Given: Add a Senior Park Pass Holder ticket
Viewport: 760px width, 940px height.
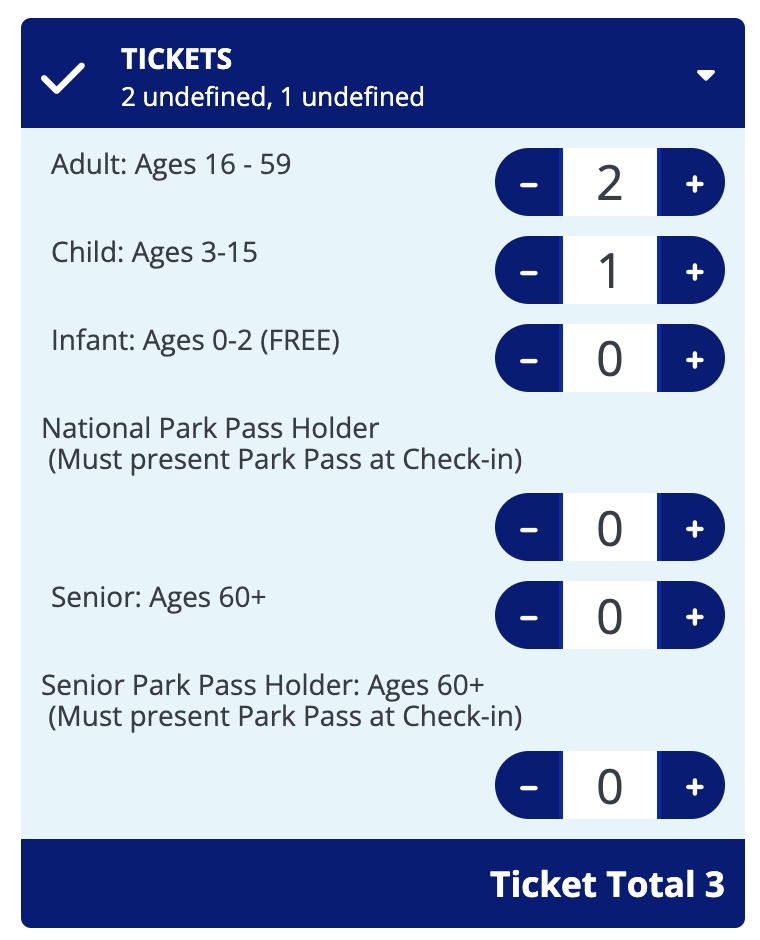Looking at the screenshot, I should pos(692,786).
